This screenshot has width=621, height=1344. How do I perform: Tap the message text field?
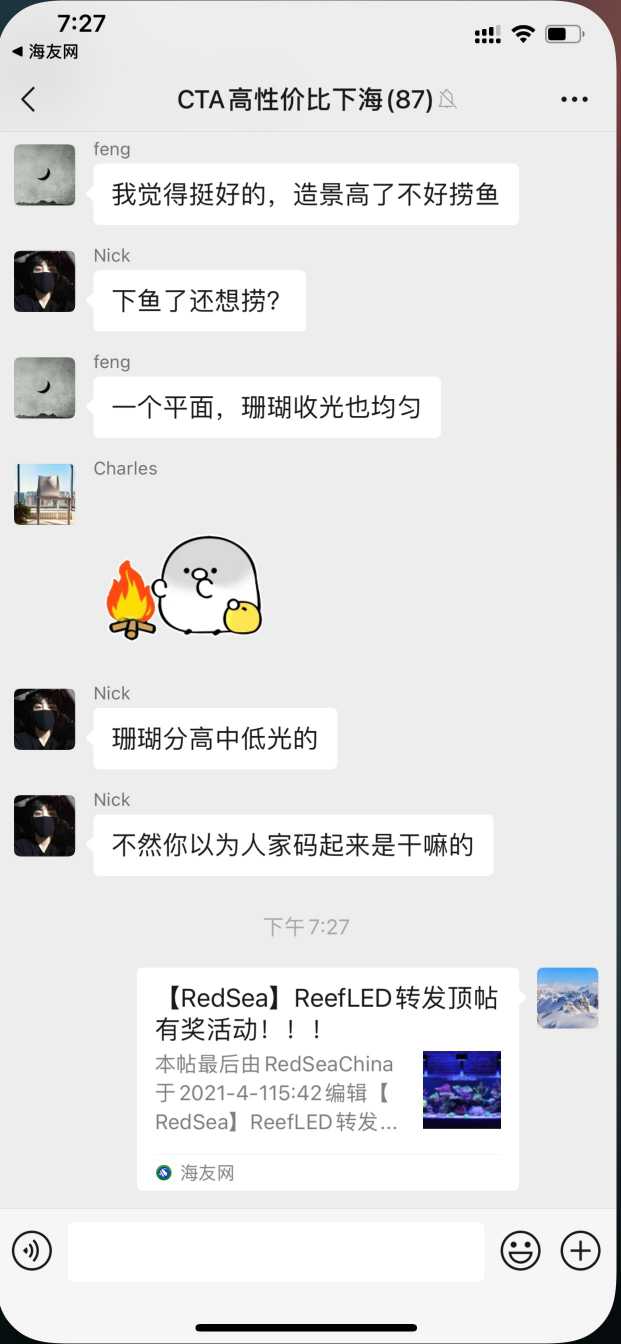276,1251
